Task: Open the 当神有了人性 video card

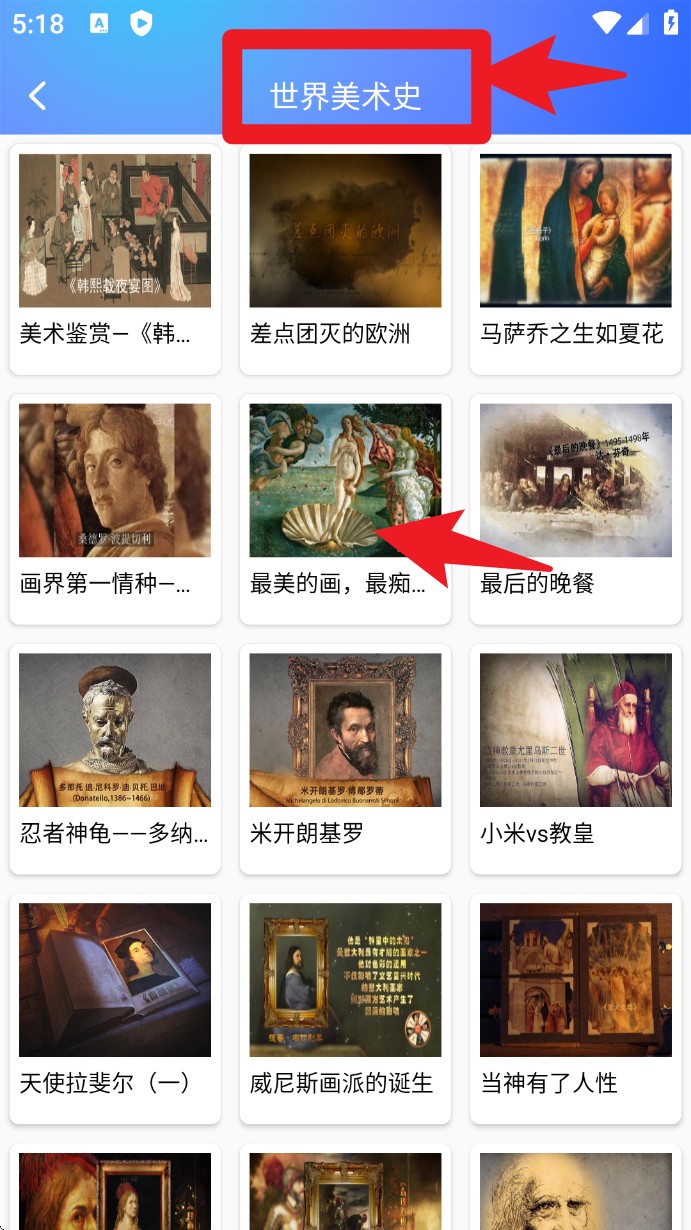Action: click(x=575, y=1010)
